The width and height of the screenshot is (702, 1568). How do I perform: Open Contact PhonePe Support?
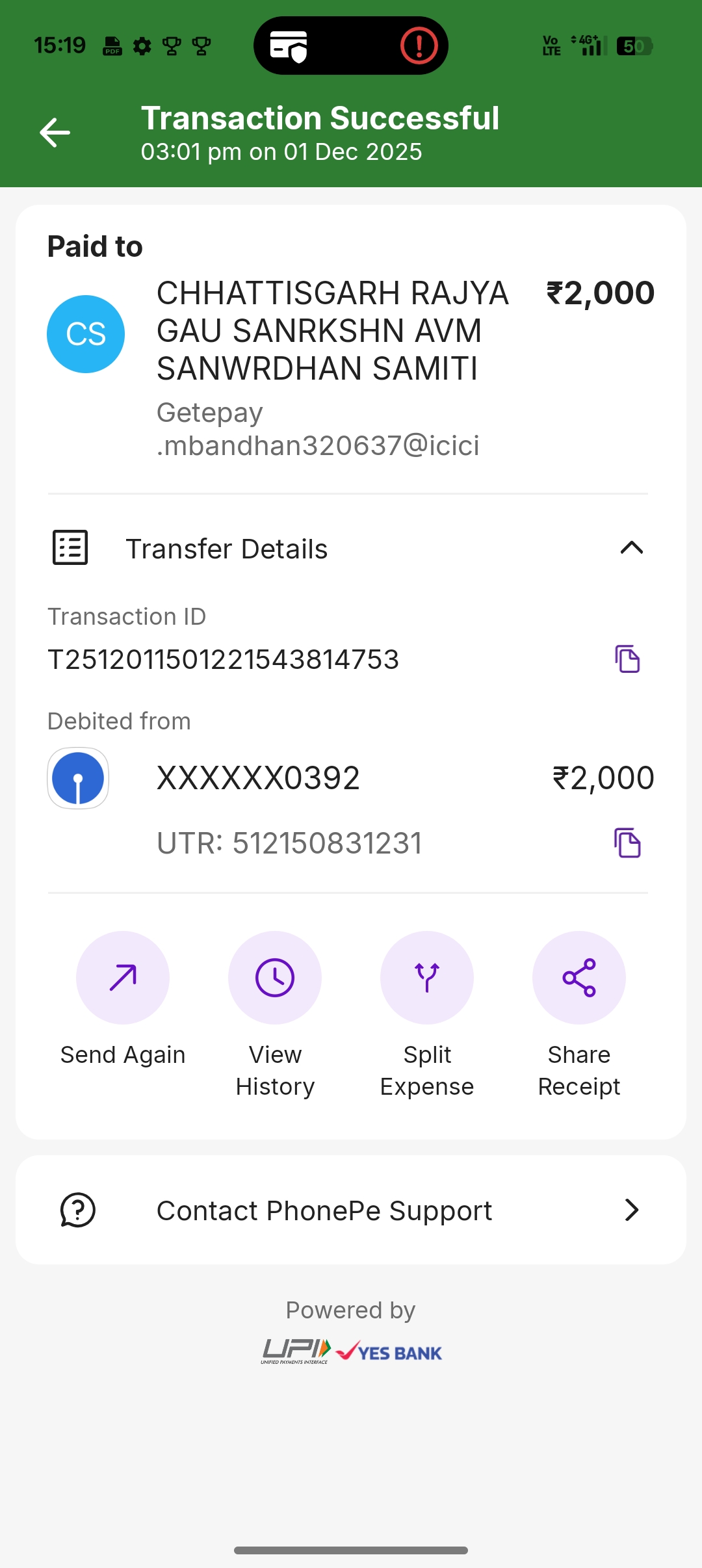(351, 1210)
